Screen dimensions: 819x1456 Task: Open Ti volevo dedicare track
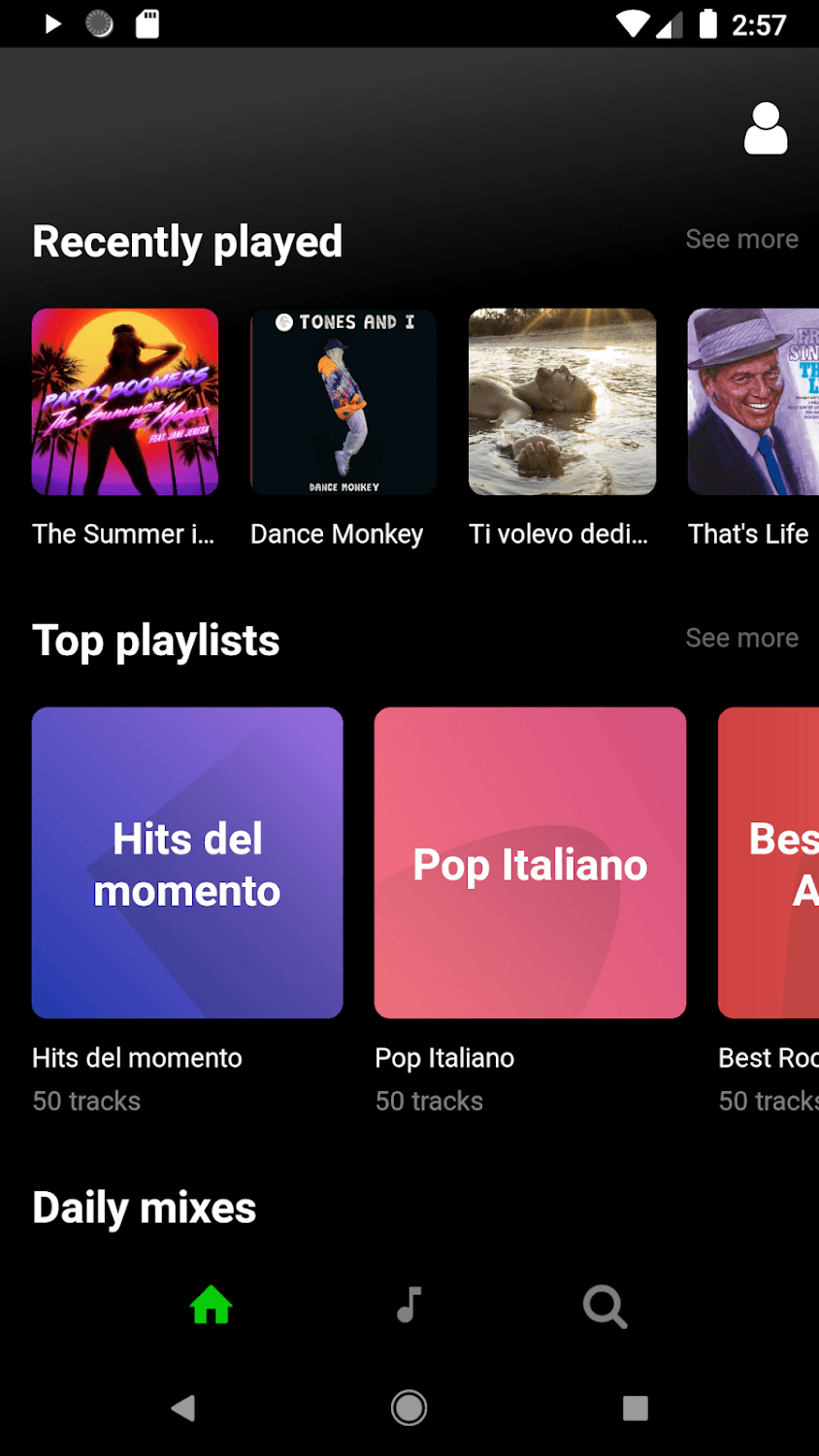point(562,402)
